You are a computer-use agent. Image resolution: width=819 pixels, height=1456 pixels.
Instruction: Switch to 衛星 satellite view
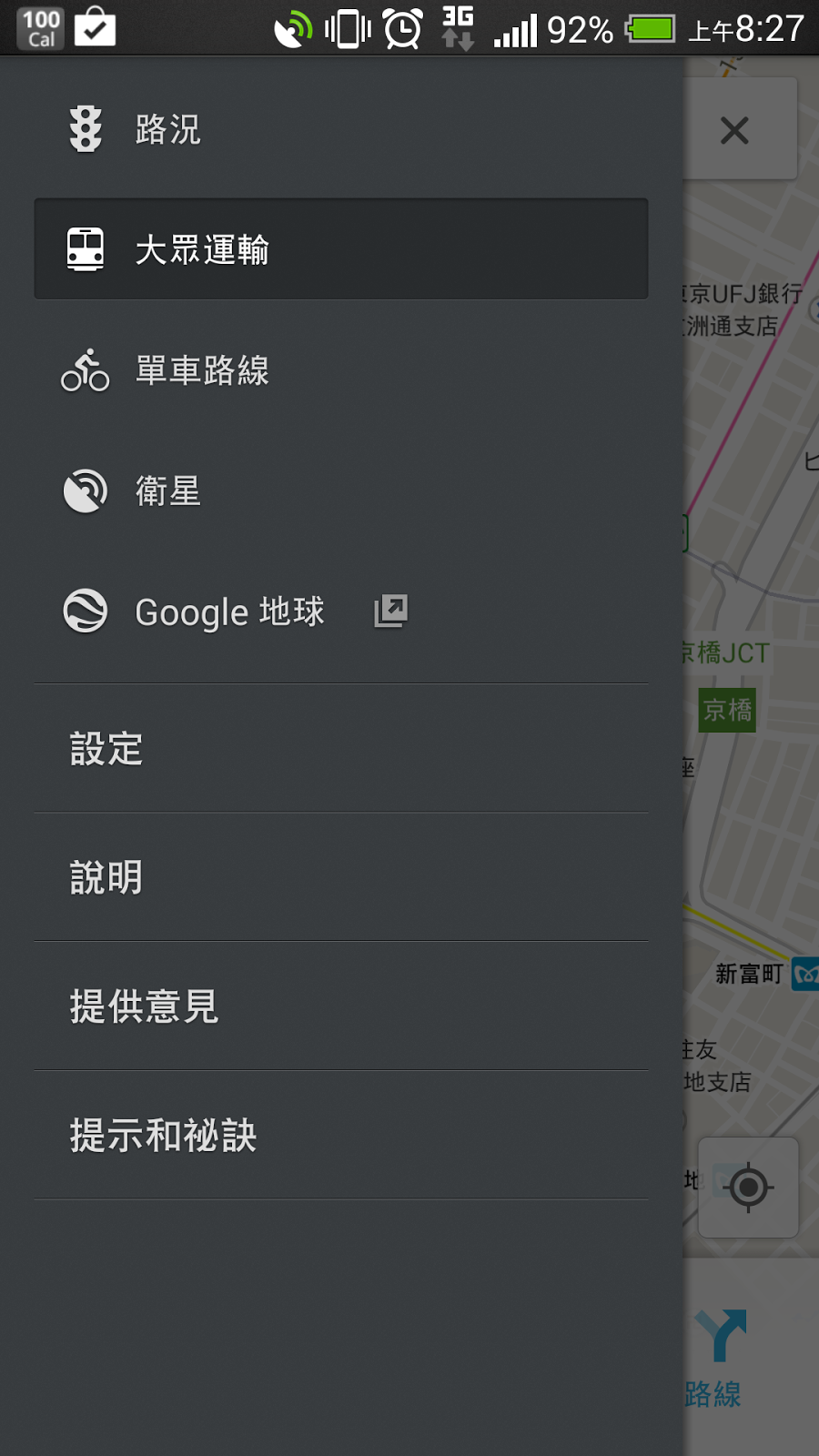point(341,490)
